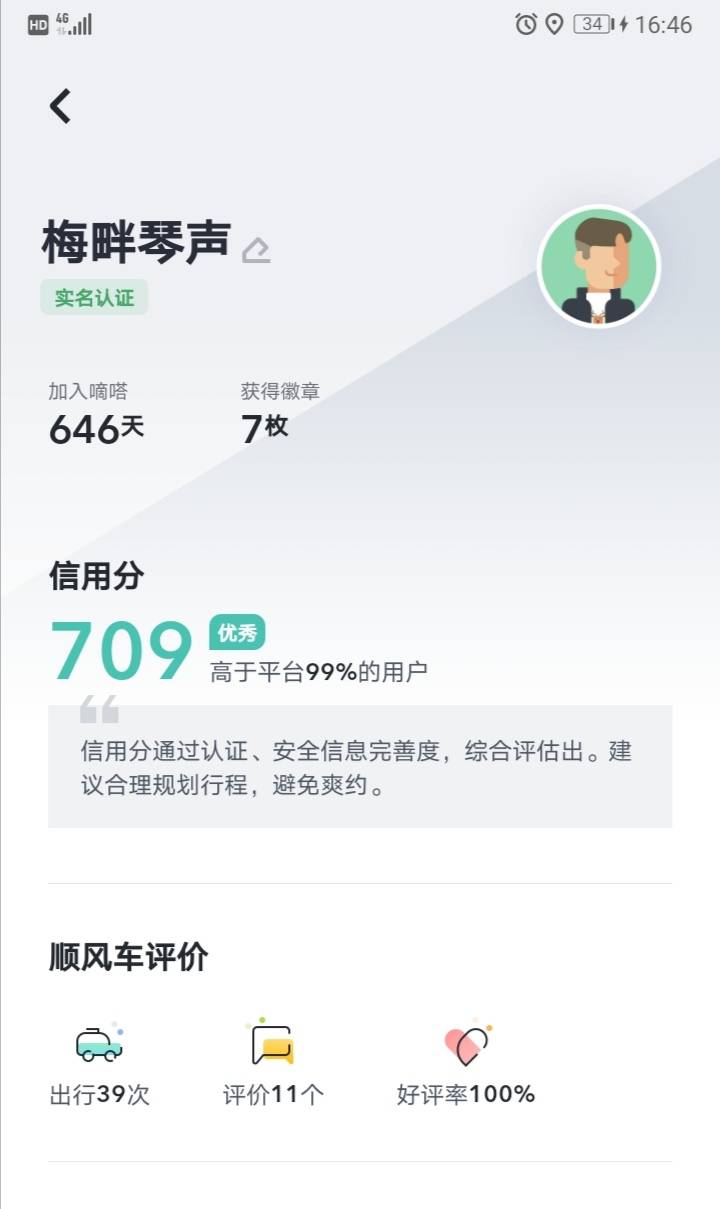Edit the nickname 梅畔琴声 via pencil icon

tap(256, 249)
